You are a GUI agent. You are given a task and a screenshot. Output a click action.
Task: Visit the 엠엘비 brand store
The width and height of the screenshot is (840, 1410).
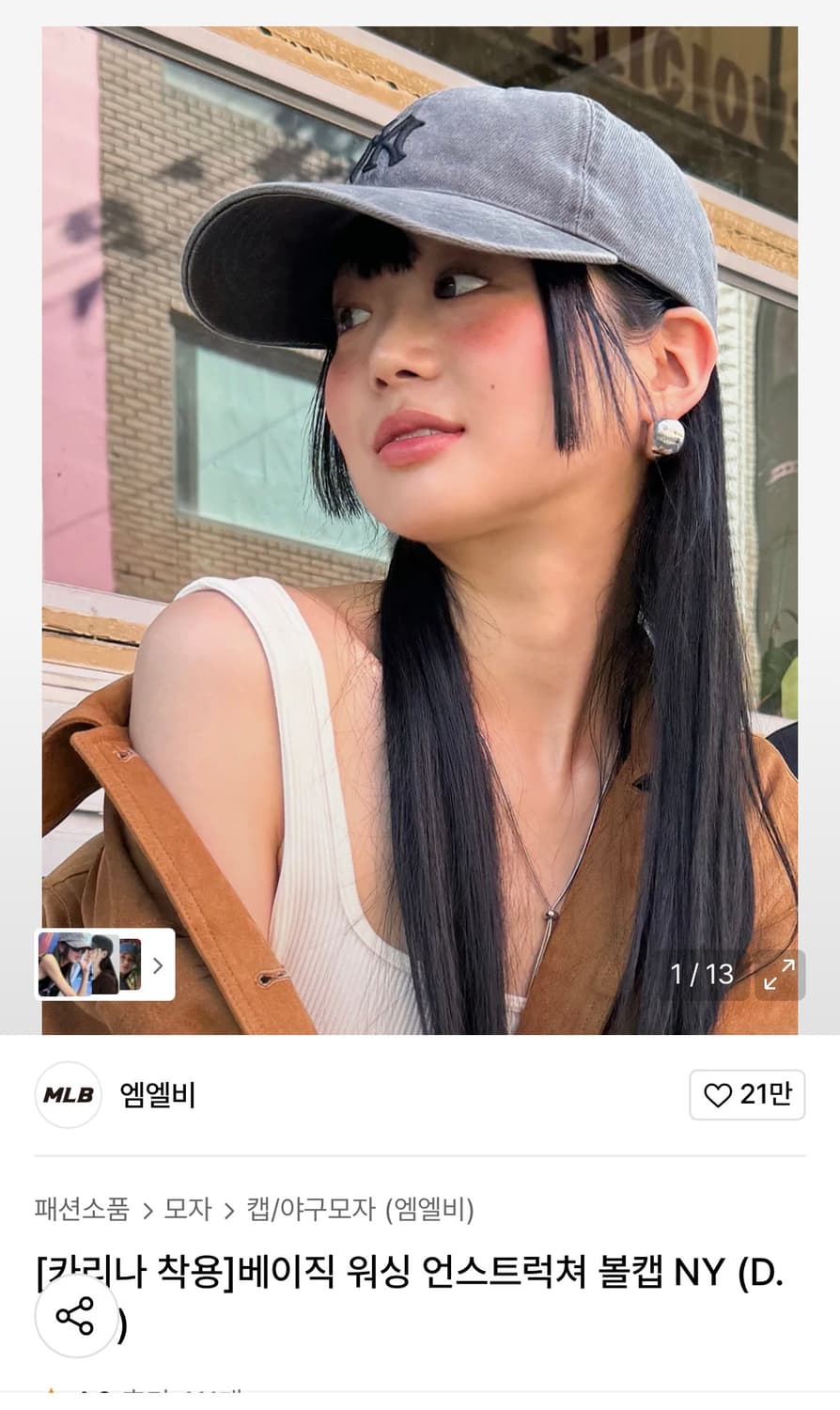click(158, 1096)
